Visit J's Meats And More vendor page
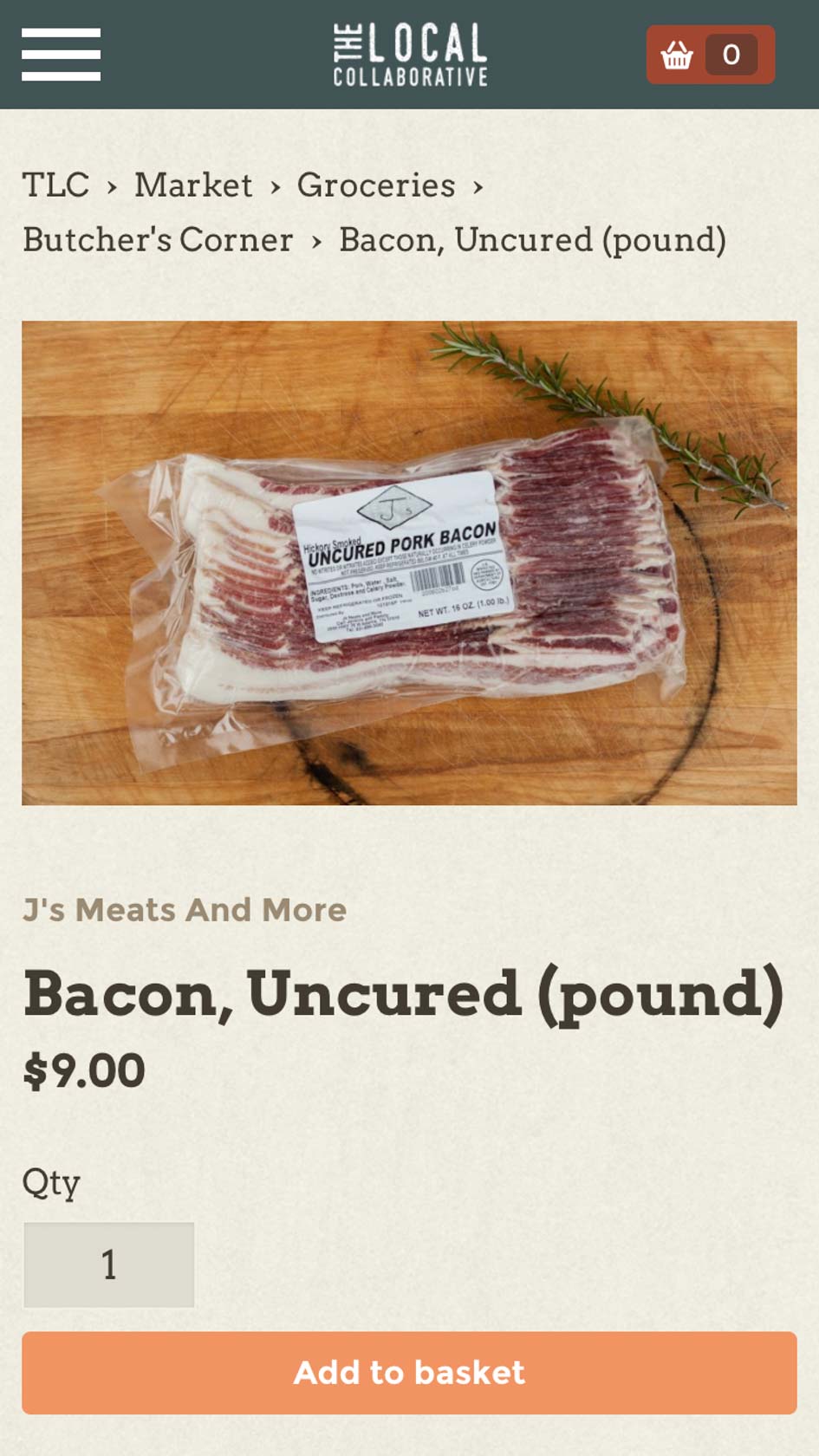This screenshot has height=1456, width=819. [184, 910]
